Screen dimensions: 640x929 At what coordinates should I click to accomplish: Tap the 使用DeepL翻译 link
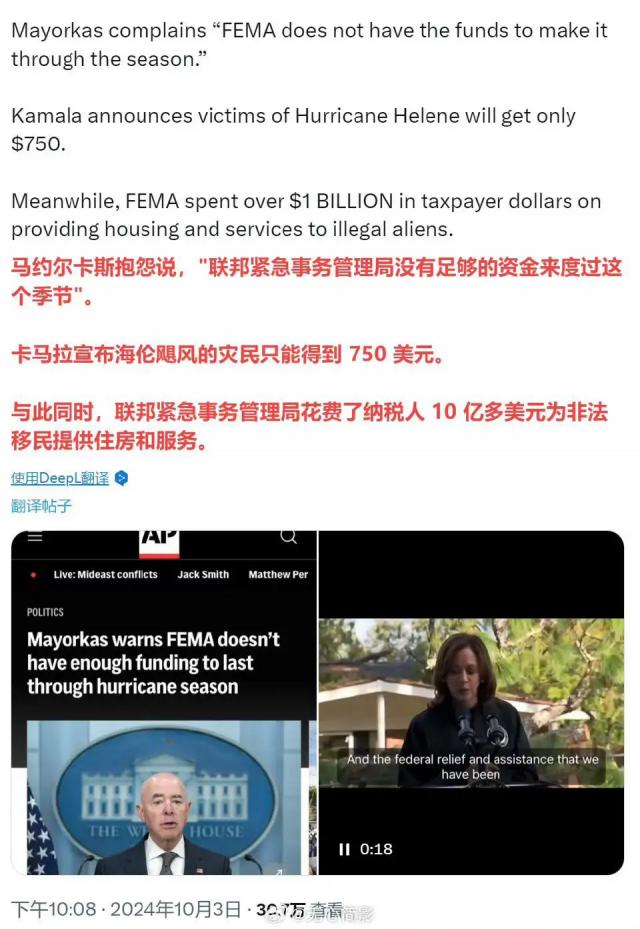[61, 478]
